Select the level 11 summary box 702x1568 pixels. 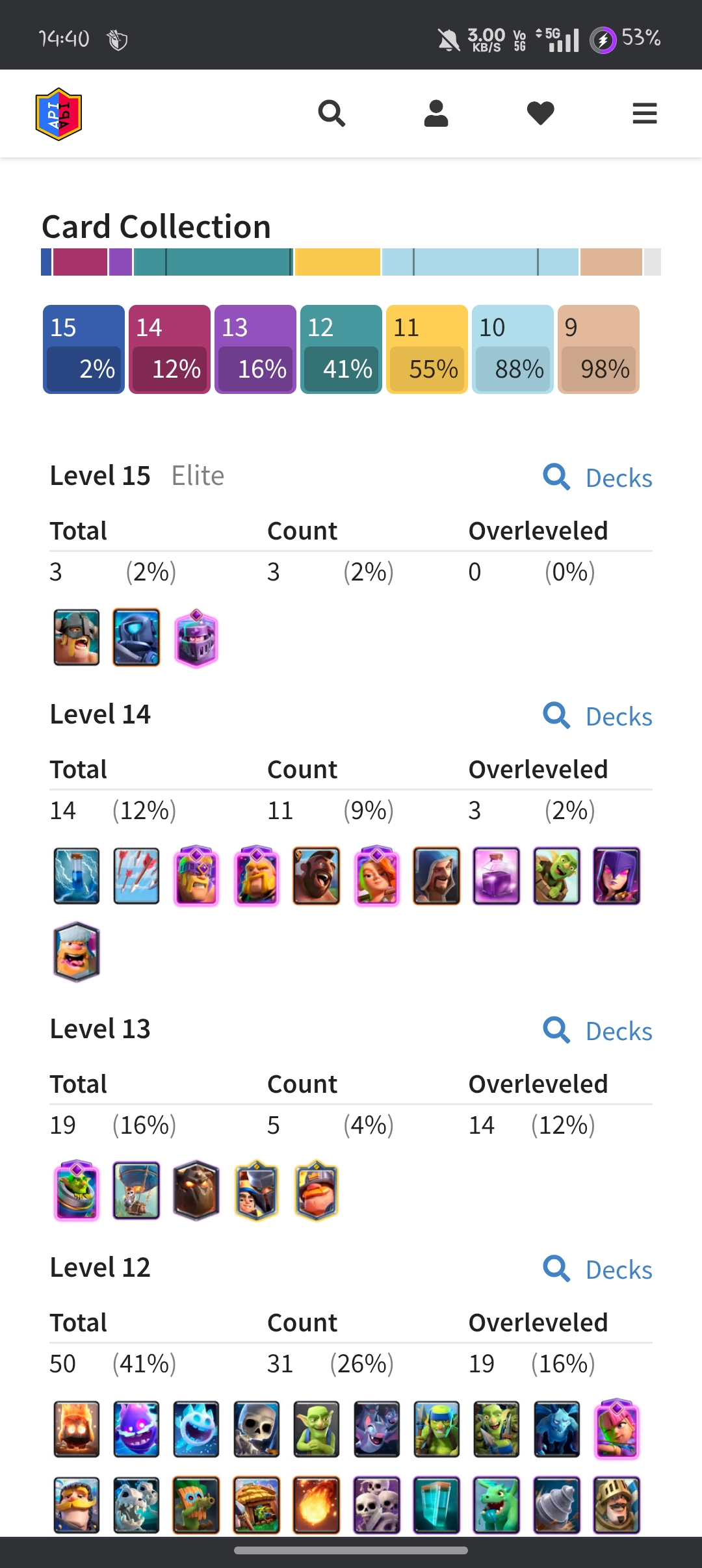427,349
